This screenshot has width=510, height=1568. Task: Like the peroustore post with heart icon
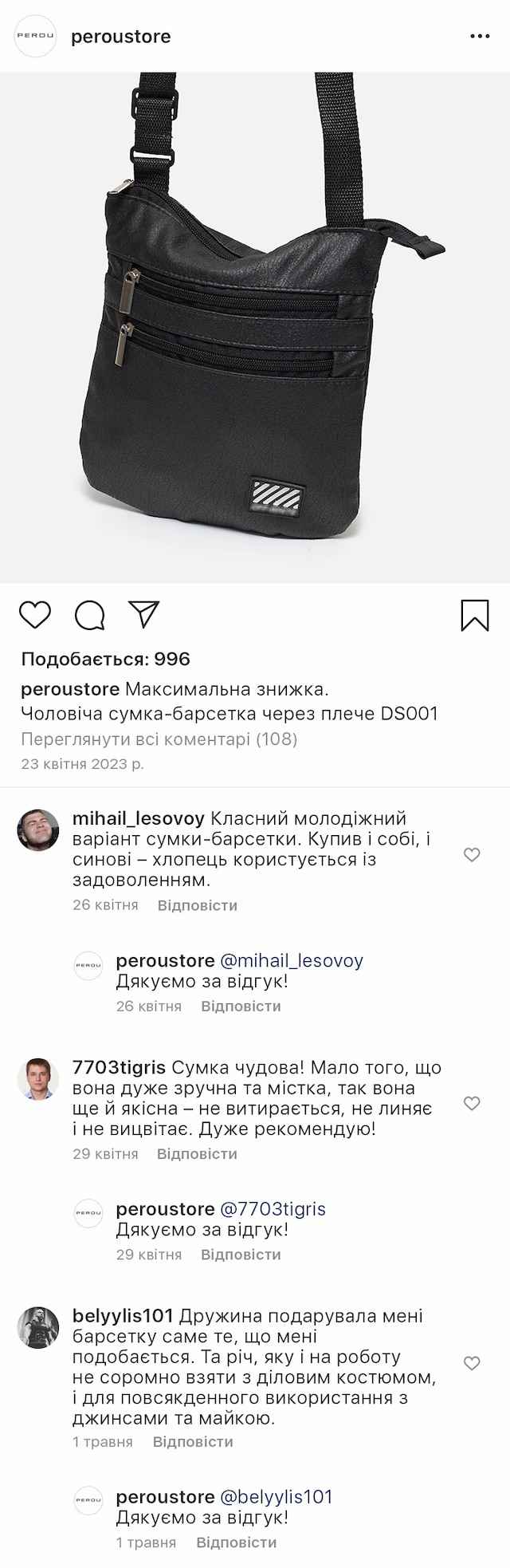click(x=35, y=615)
